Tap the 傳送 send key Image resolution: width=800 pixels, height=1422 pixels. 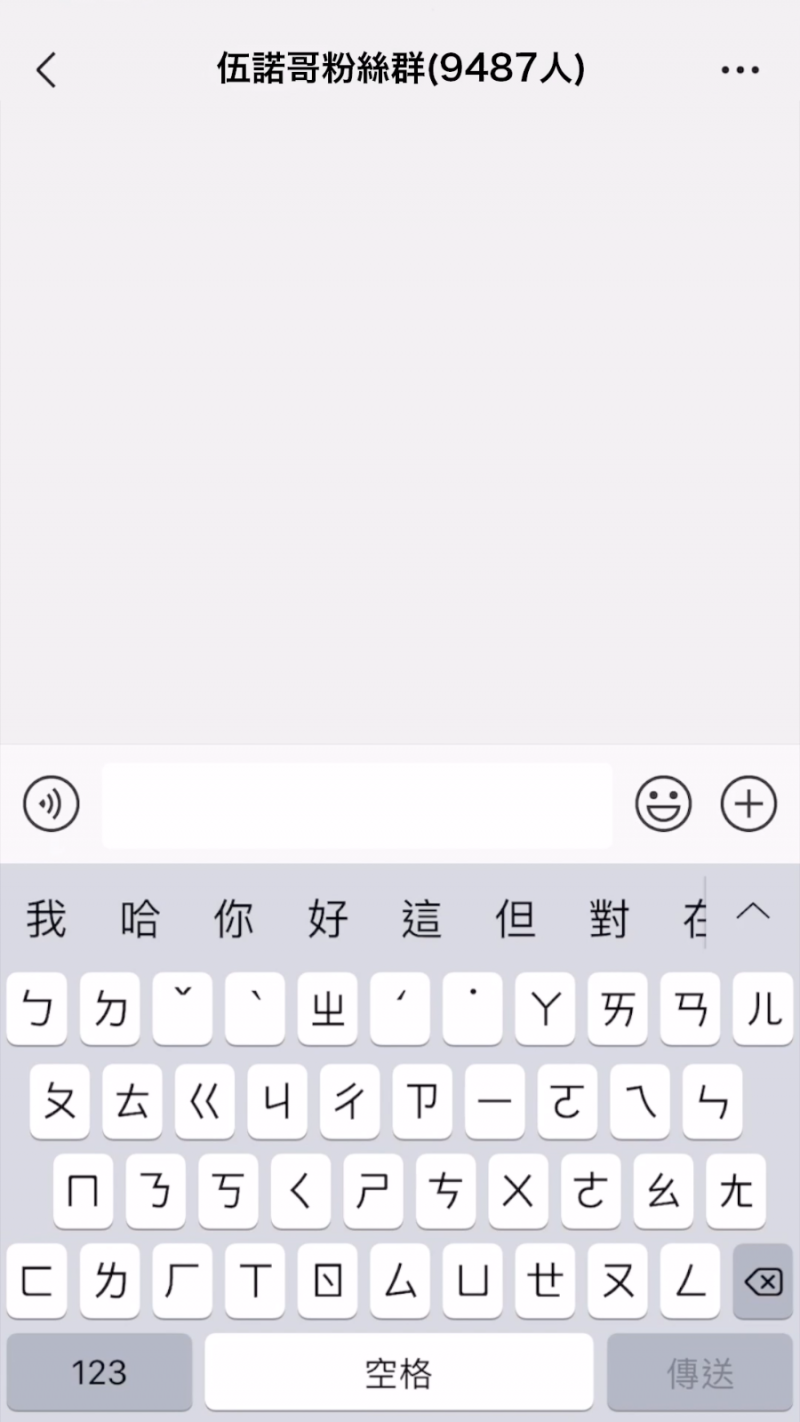(700, 1372)
